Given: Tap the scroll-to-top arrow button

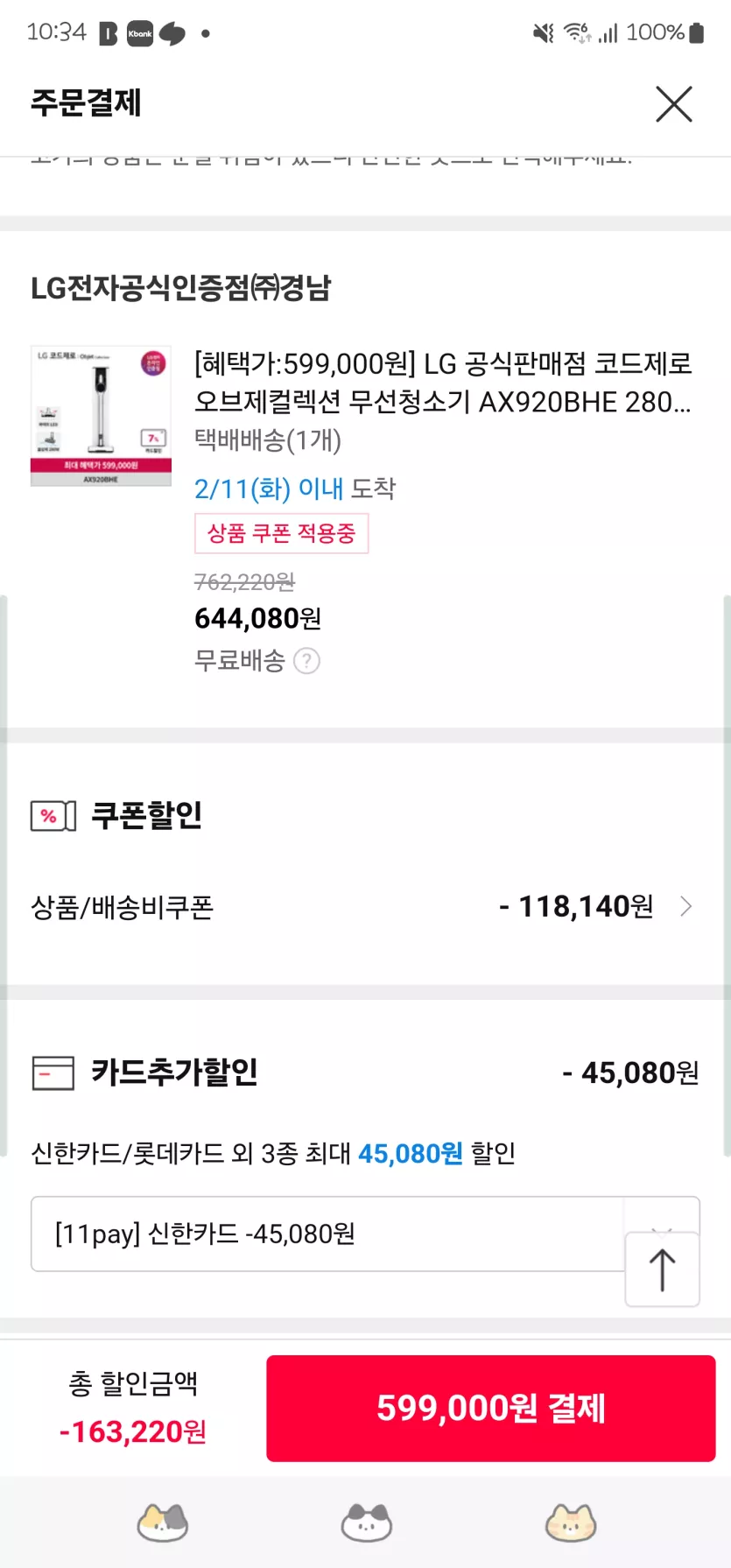Looking at the screenshot, I should pos(663,1269).
